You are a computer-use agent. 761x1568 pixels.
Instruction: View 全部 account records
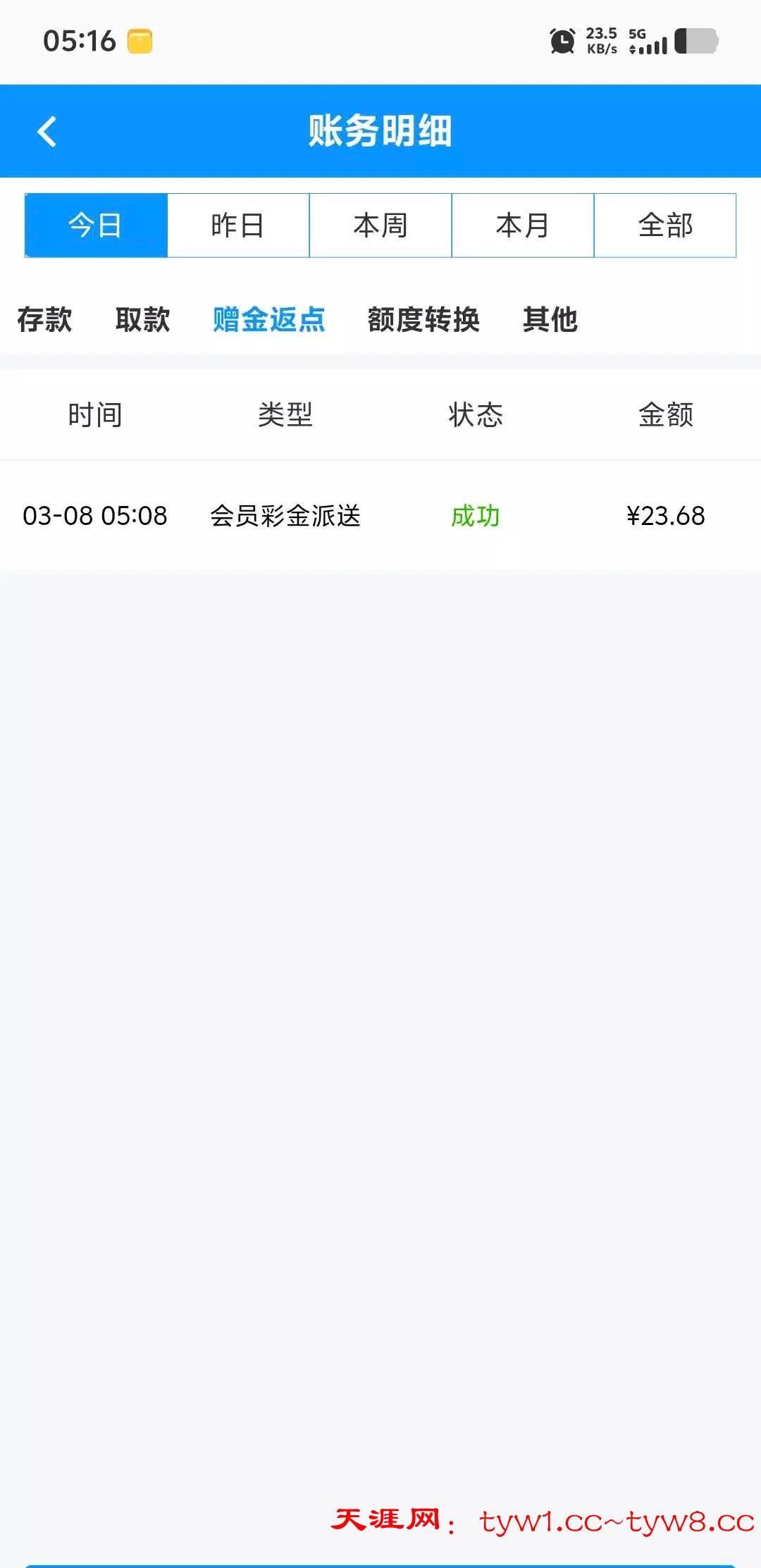[x=665, y=226]
